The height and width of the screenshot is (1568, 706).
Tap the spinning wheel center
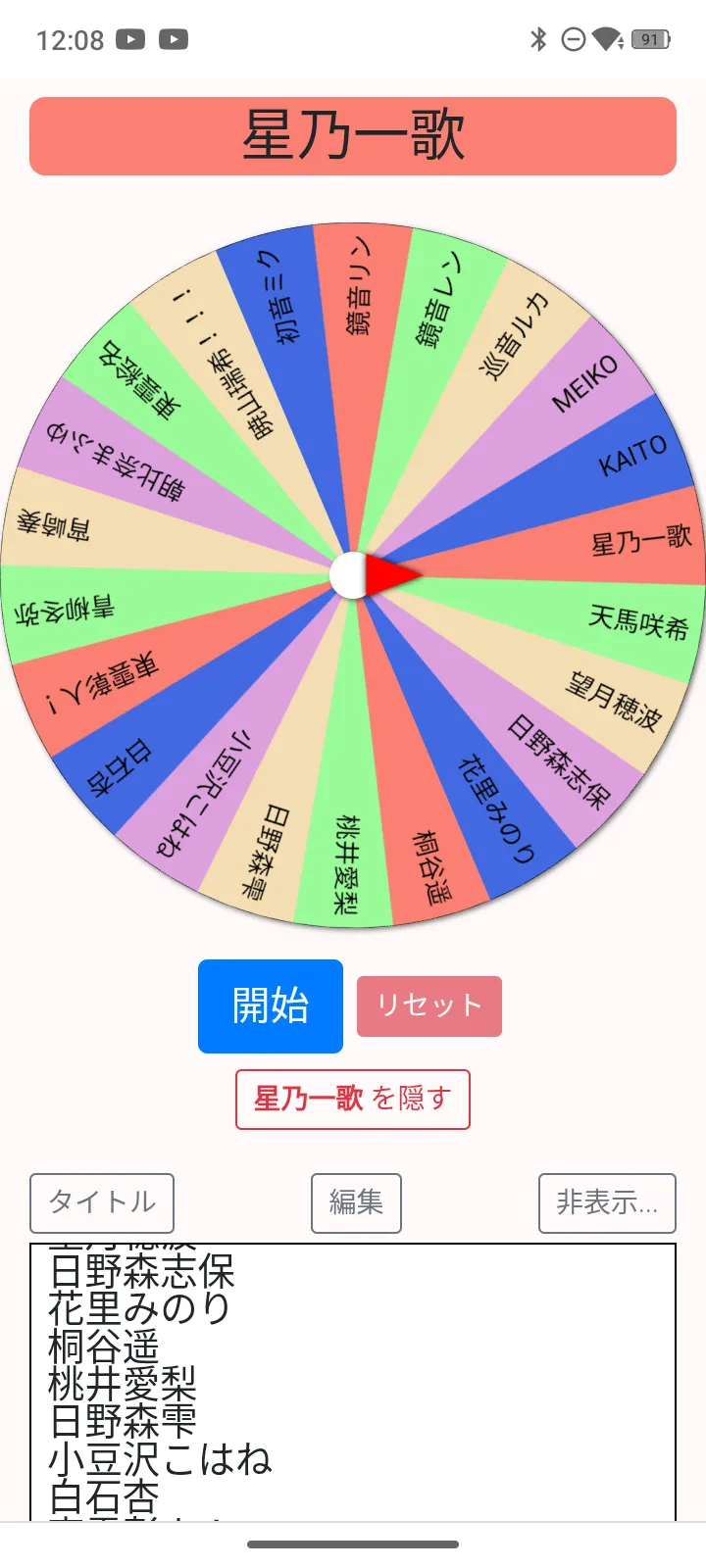[353, 575]
